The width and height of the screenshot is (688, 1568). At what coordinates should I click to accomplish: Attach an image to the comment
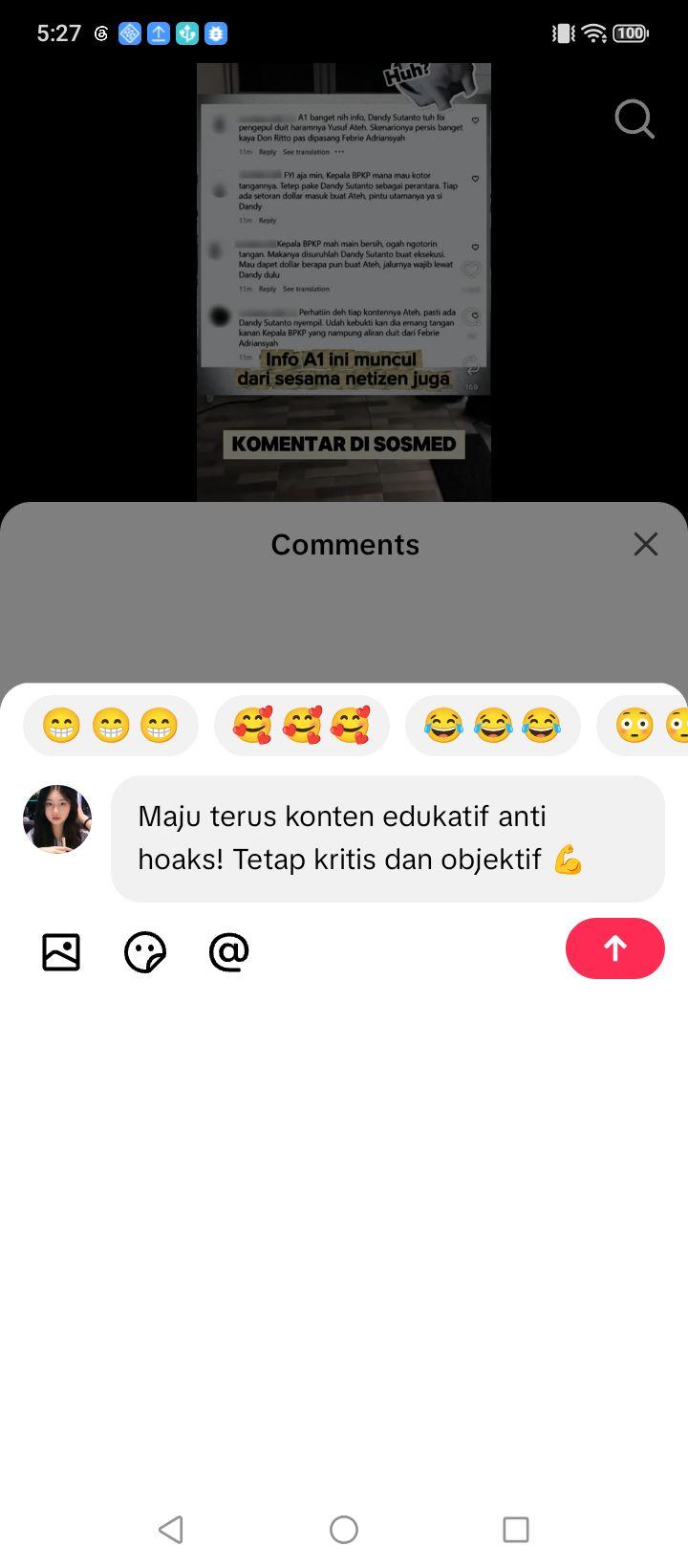(61, 952)
